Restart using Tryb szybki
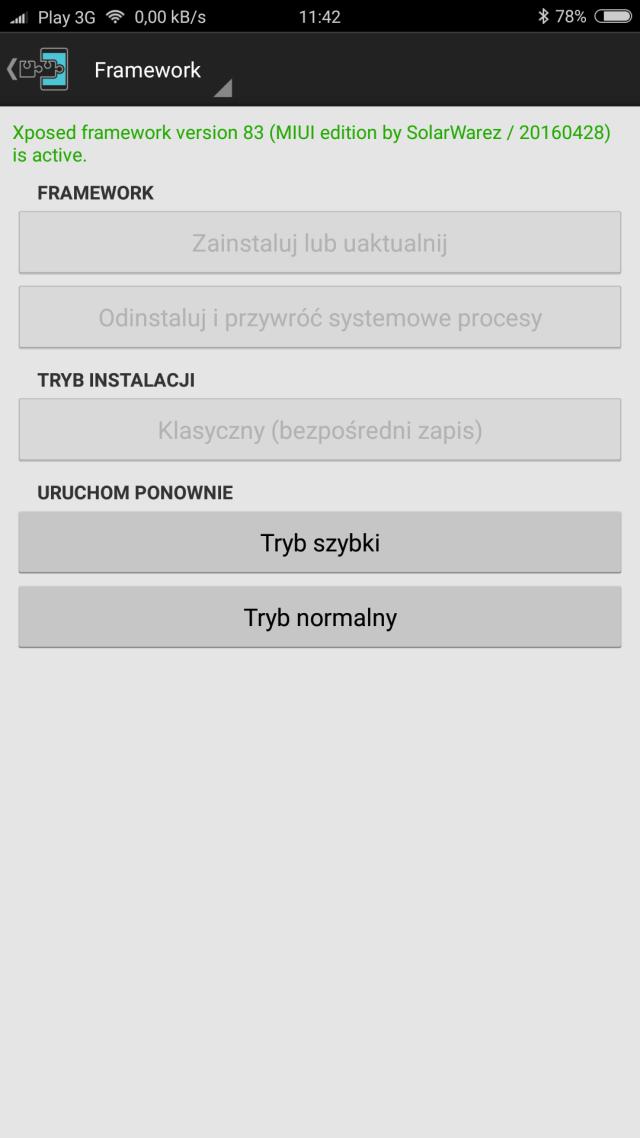Viewport: 640px width, 1138px height. click(x=320, y=543)
